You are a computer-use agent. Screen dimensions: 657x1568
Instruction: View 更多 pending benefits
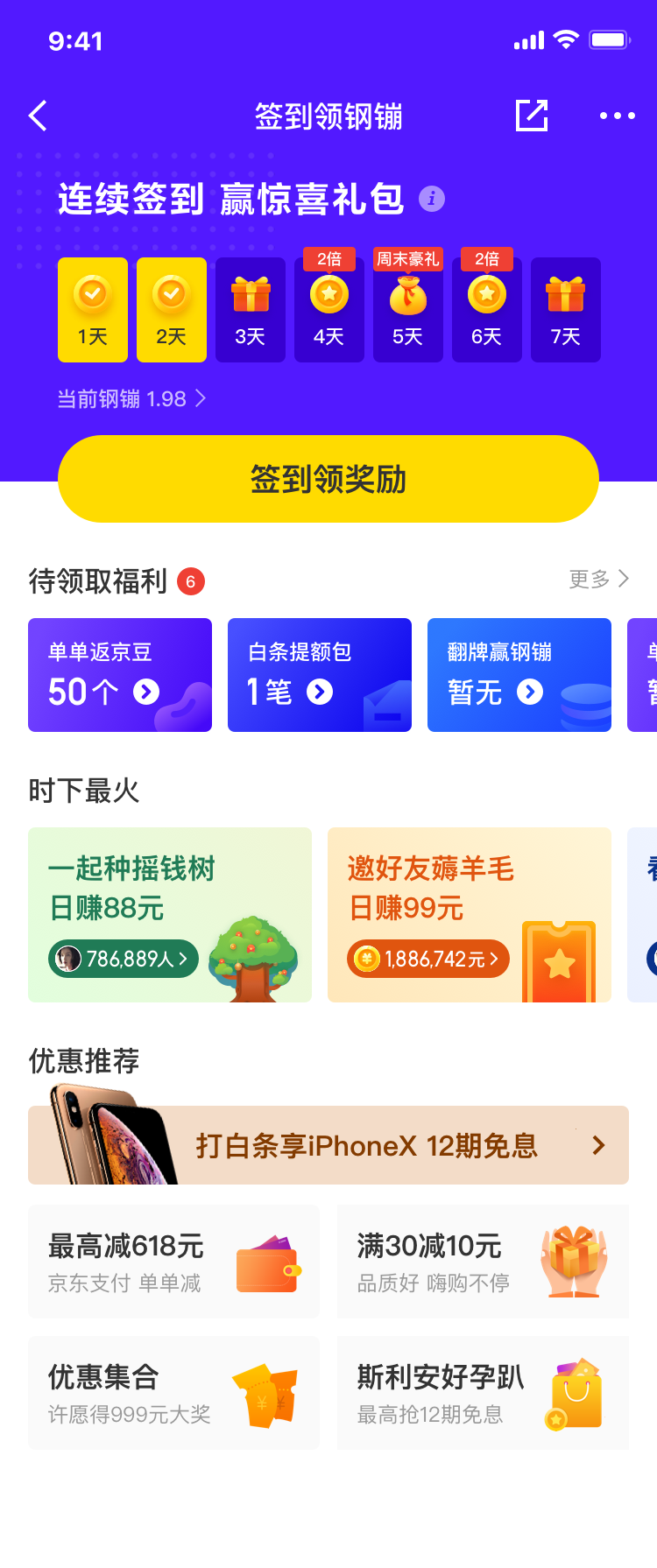click(x=598, y=579)
